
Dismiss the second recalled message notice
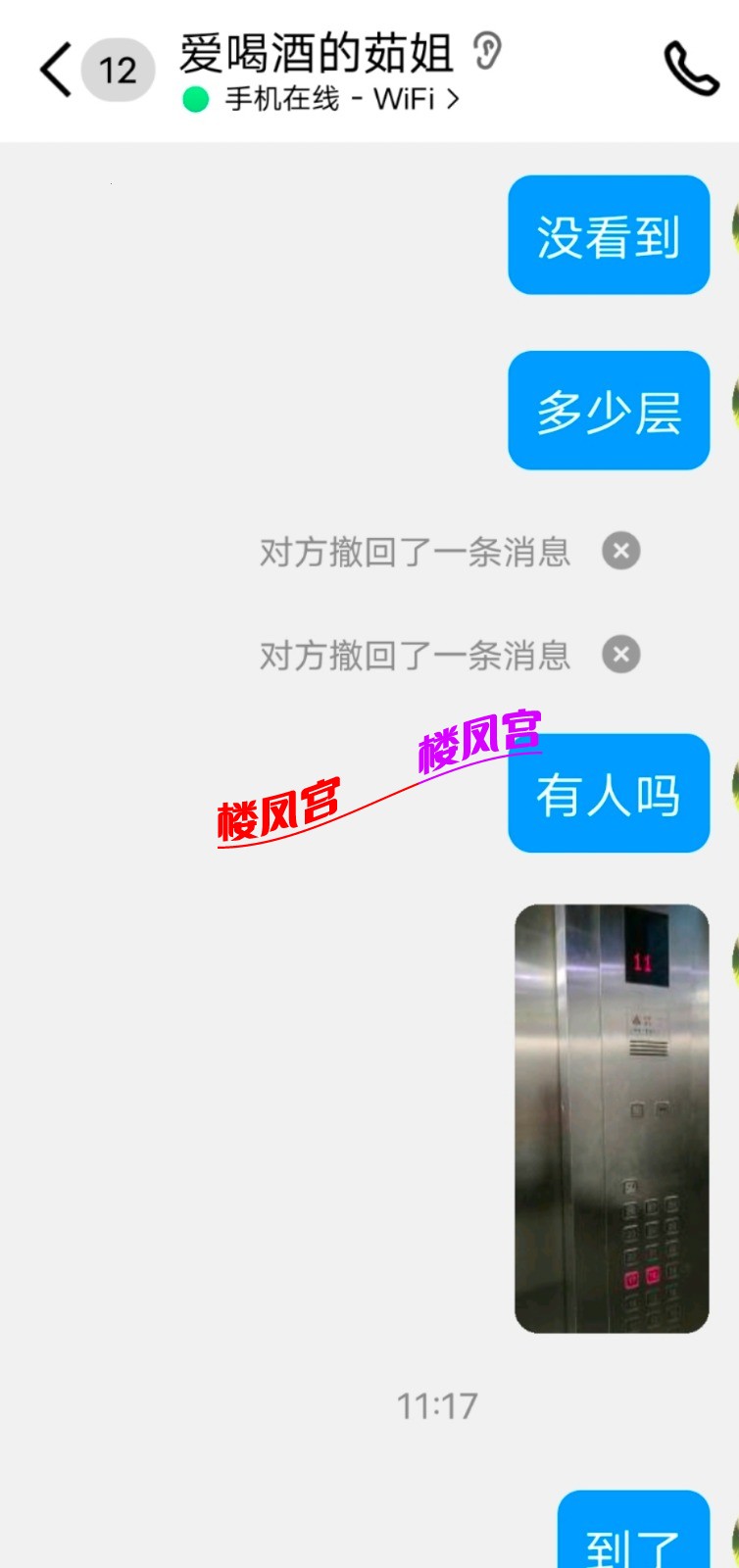click(x=620, y=655)
